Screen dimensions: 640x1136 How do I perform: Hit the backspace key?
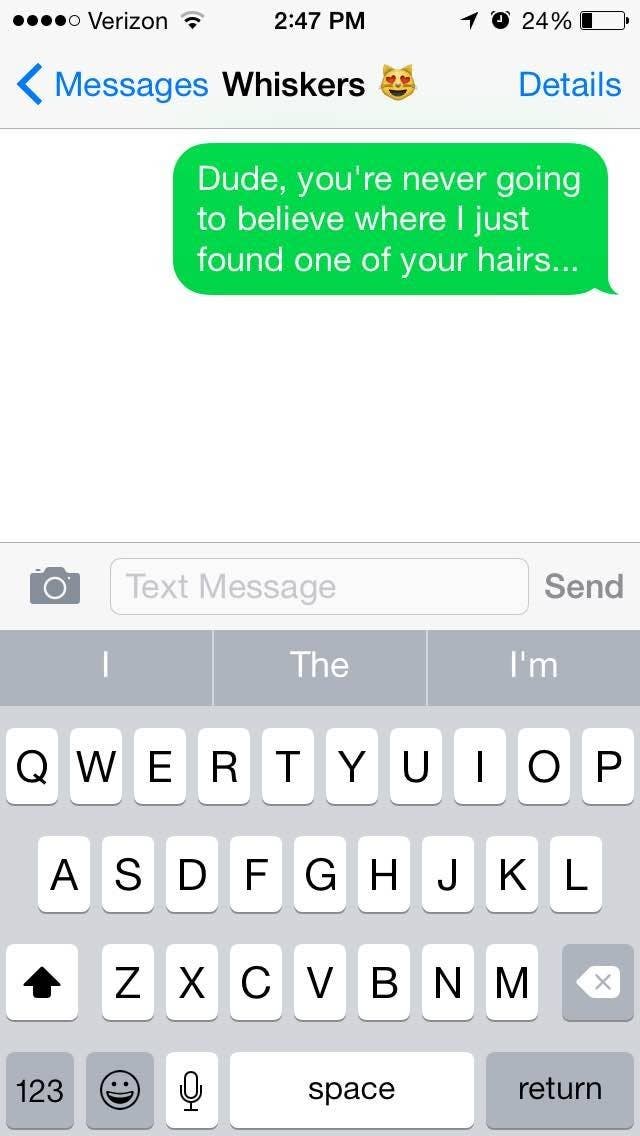[x=598, y=982]
